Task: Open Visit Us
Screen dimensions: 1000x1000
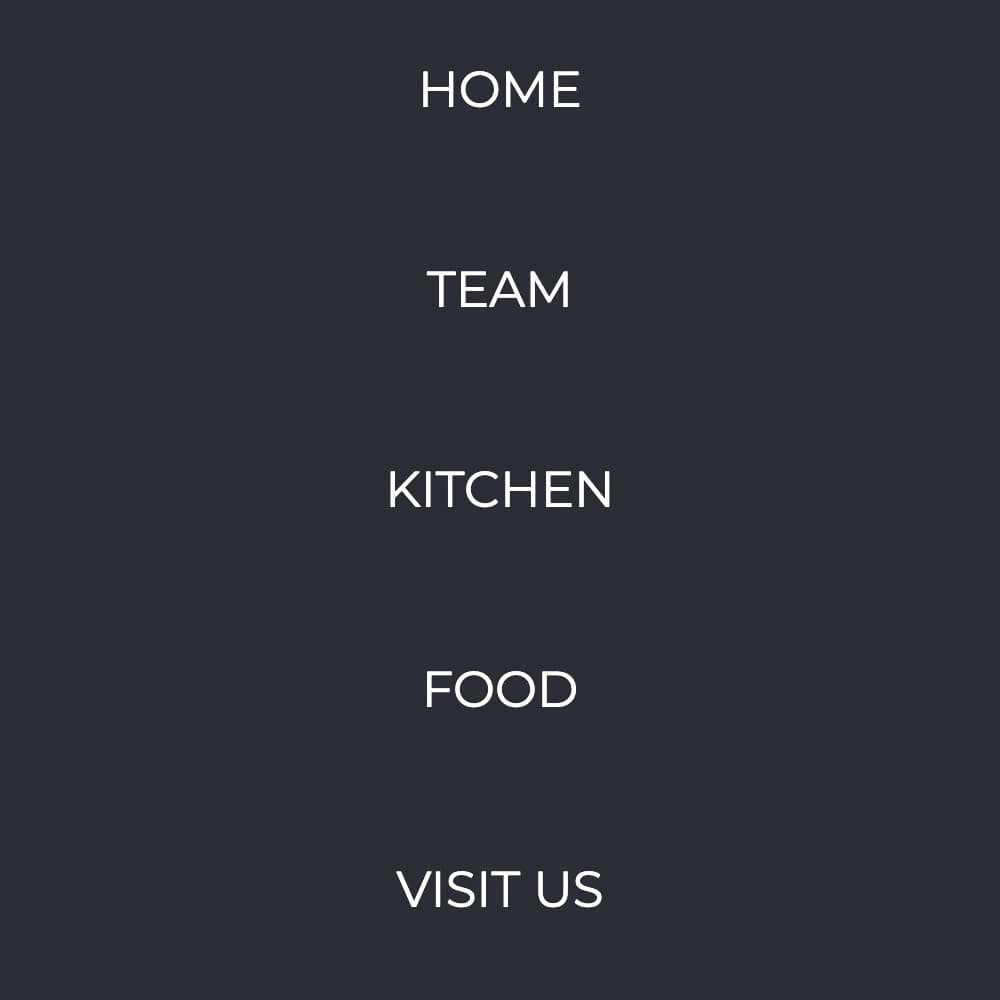Action: click(499, 890)
